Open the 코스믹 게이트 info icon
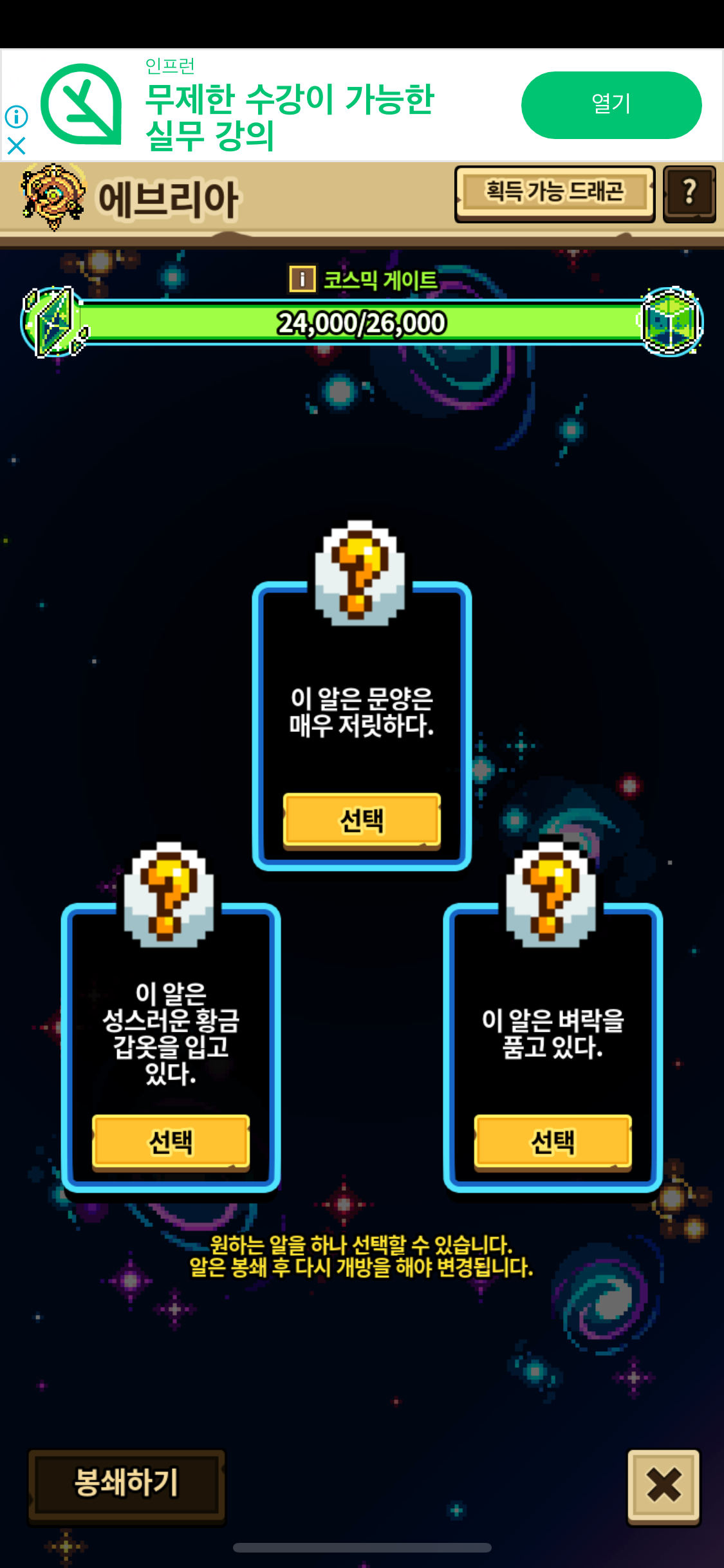The height and width of the screenshot is (1568, 724). [302, 279]
